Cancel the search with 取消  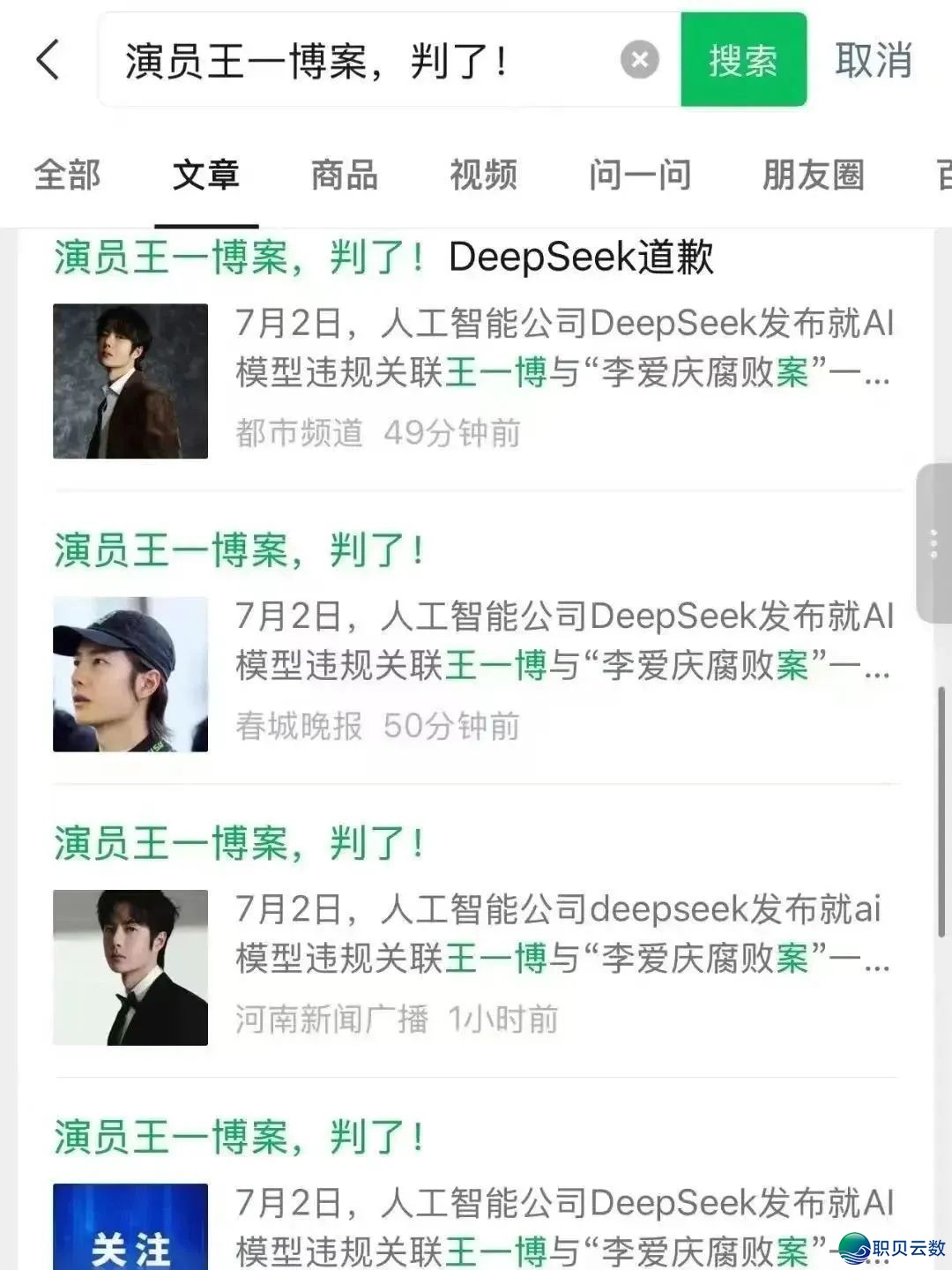873,60
